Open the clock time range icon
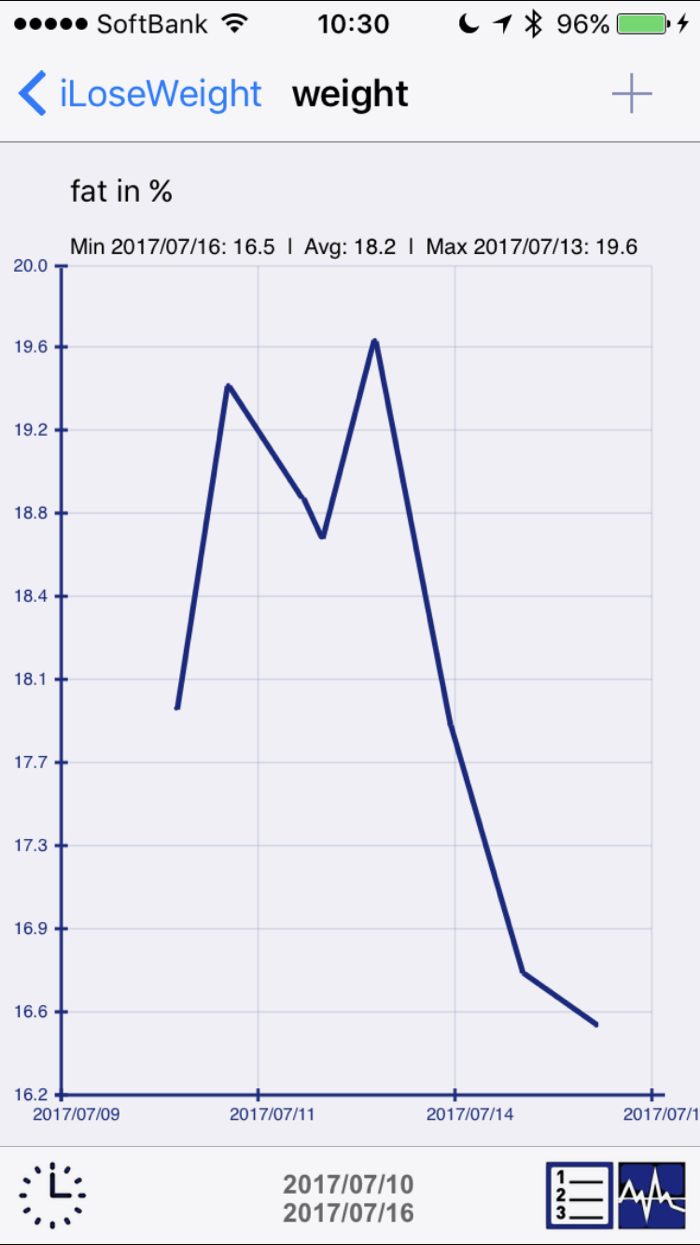The height and width of the screenshot is (1245, 700). [52, 1195]
